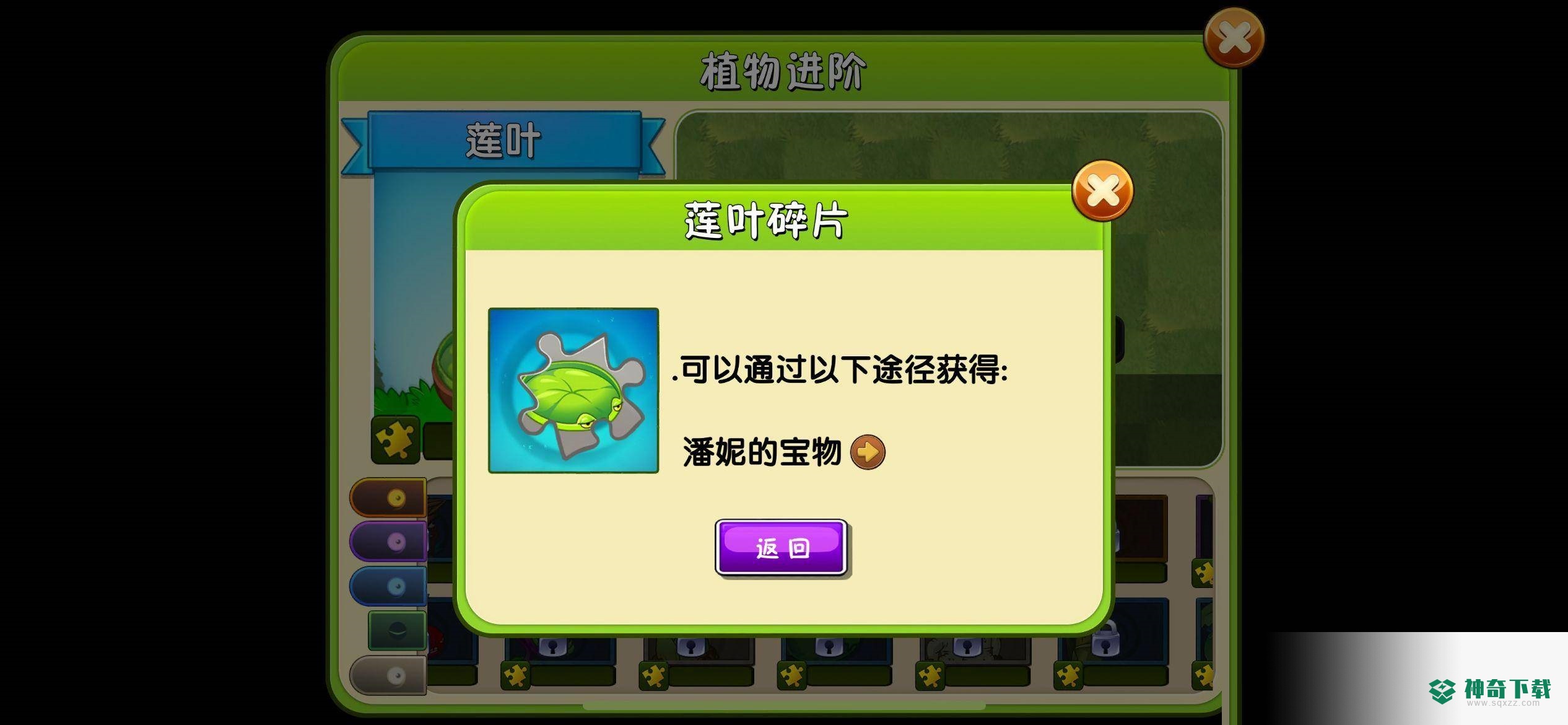The image size is (1568, 725).
Task: Close the 植物进阶 window
Action: click(x=1234, y=38)
